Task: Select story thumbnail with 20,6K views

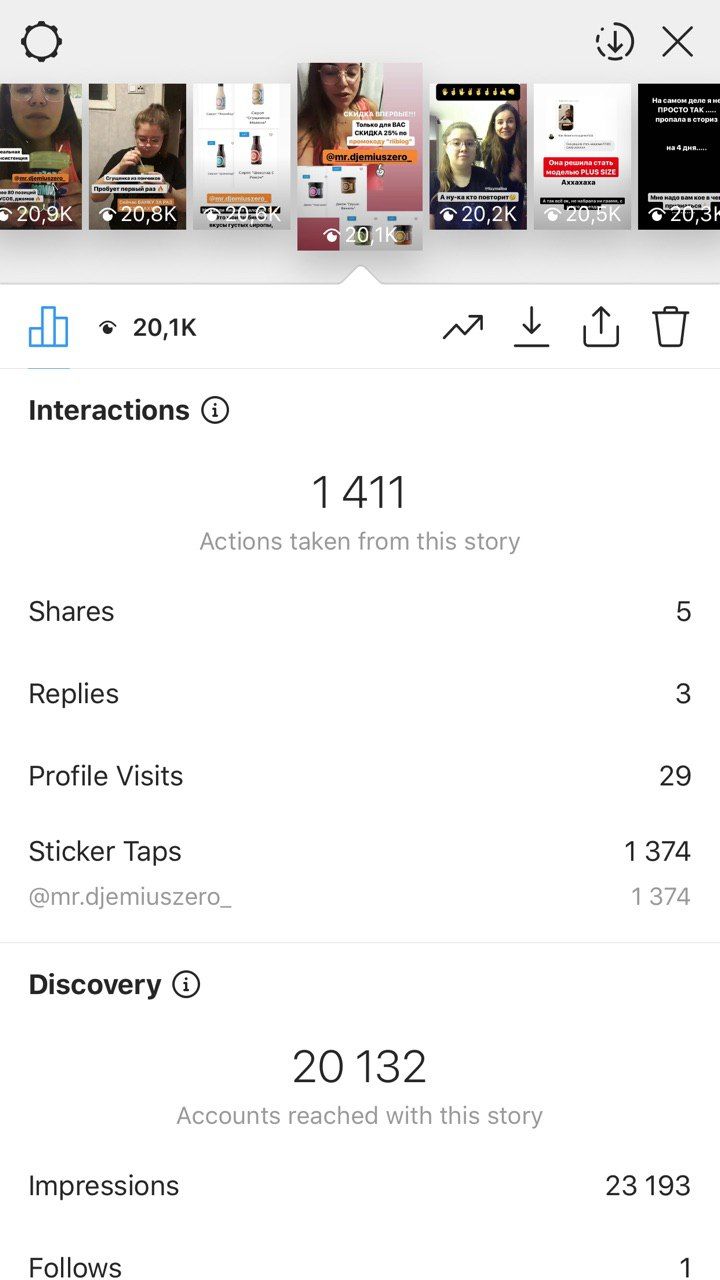Action: click(x=241, y=157)
